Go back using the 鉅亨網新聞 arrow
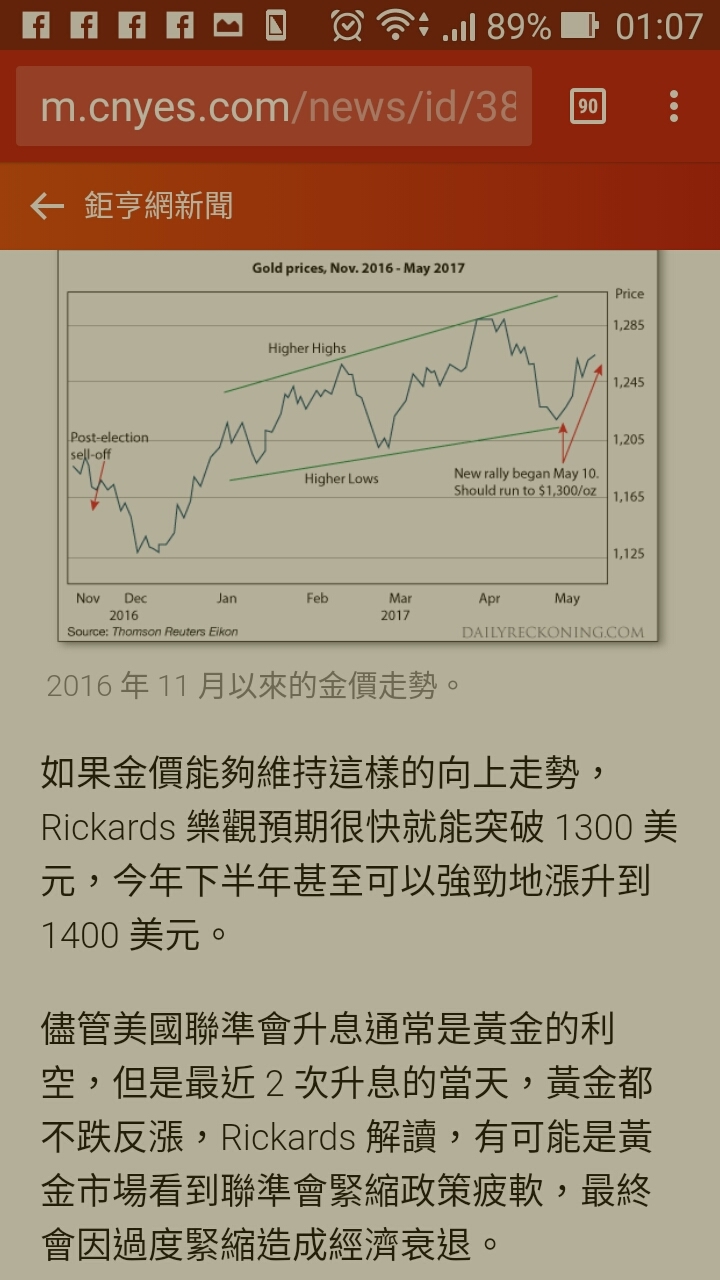Viewport: 720px width, 1280px height. coord(47,207)
